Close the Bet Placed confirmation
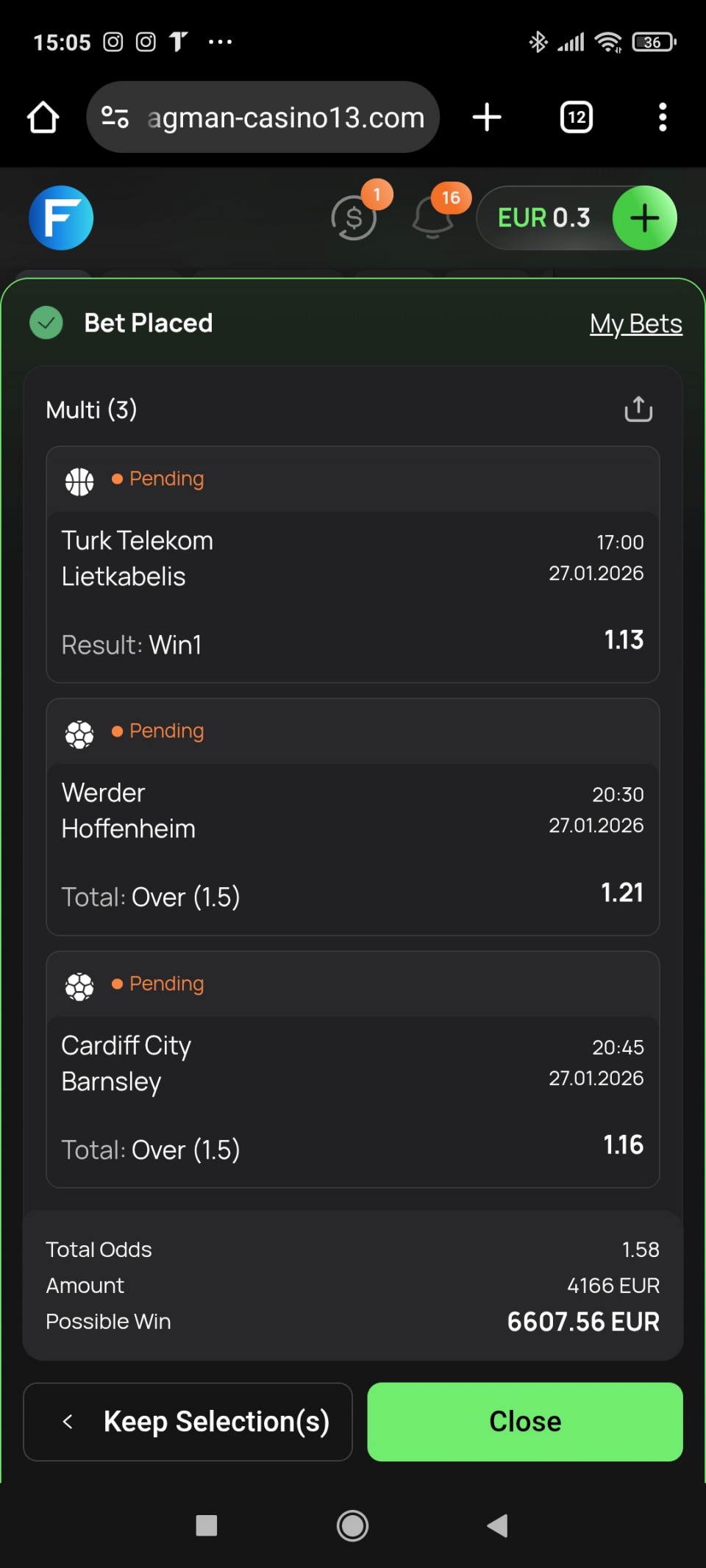This screenshot has height=1568, width=706. [x=524, y=1421]
